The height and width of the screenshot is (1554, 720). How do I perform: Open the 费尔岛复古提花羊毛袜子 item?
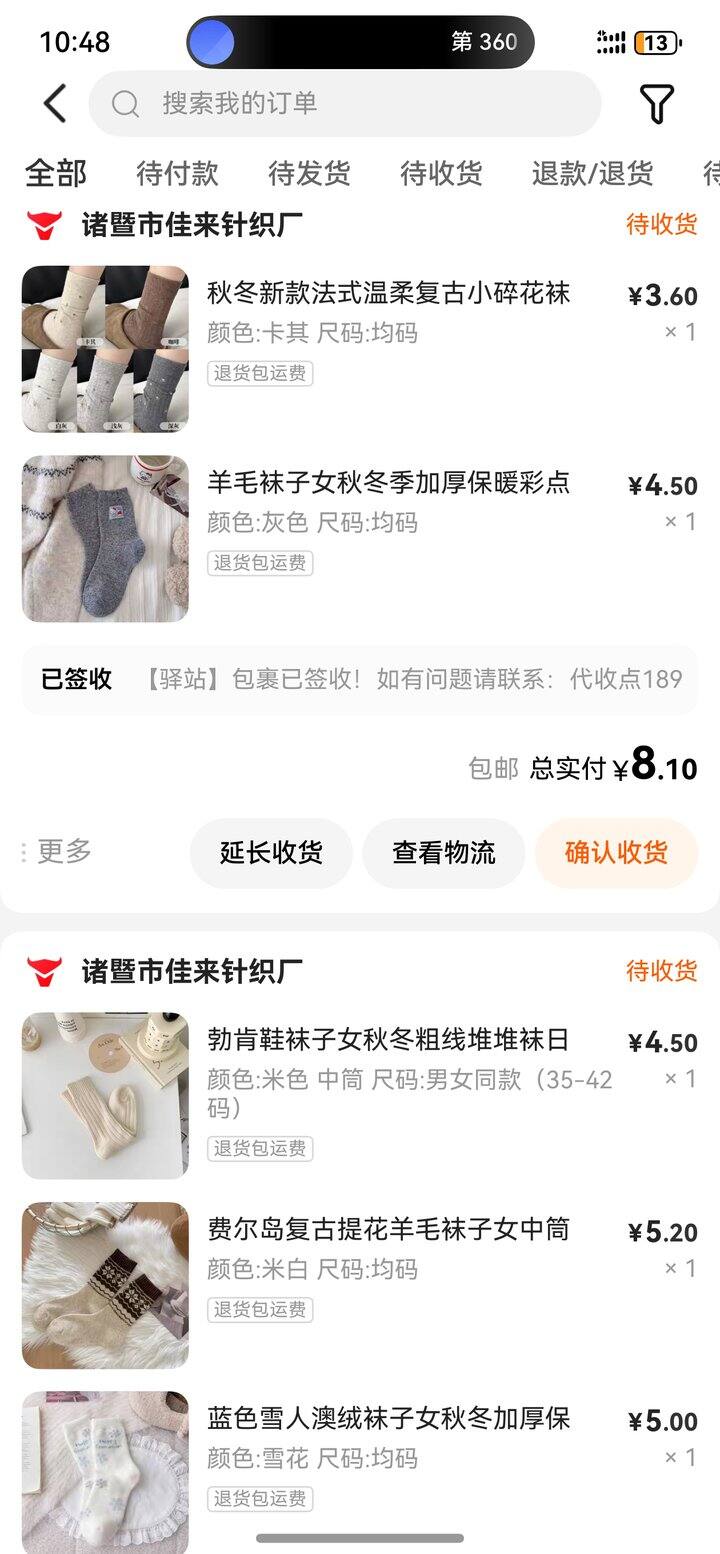pyautogui.click(x=388, y=1229)
